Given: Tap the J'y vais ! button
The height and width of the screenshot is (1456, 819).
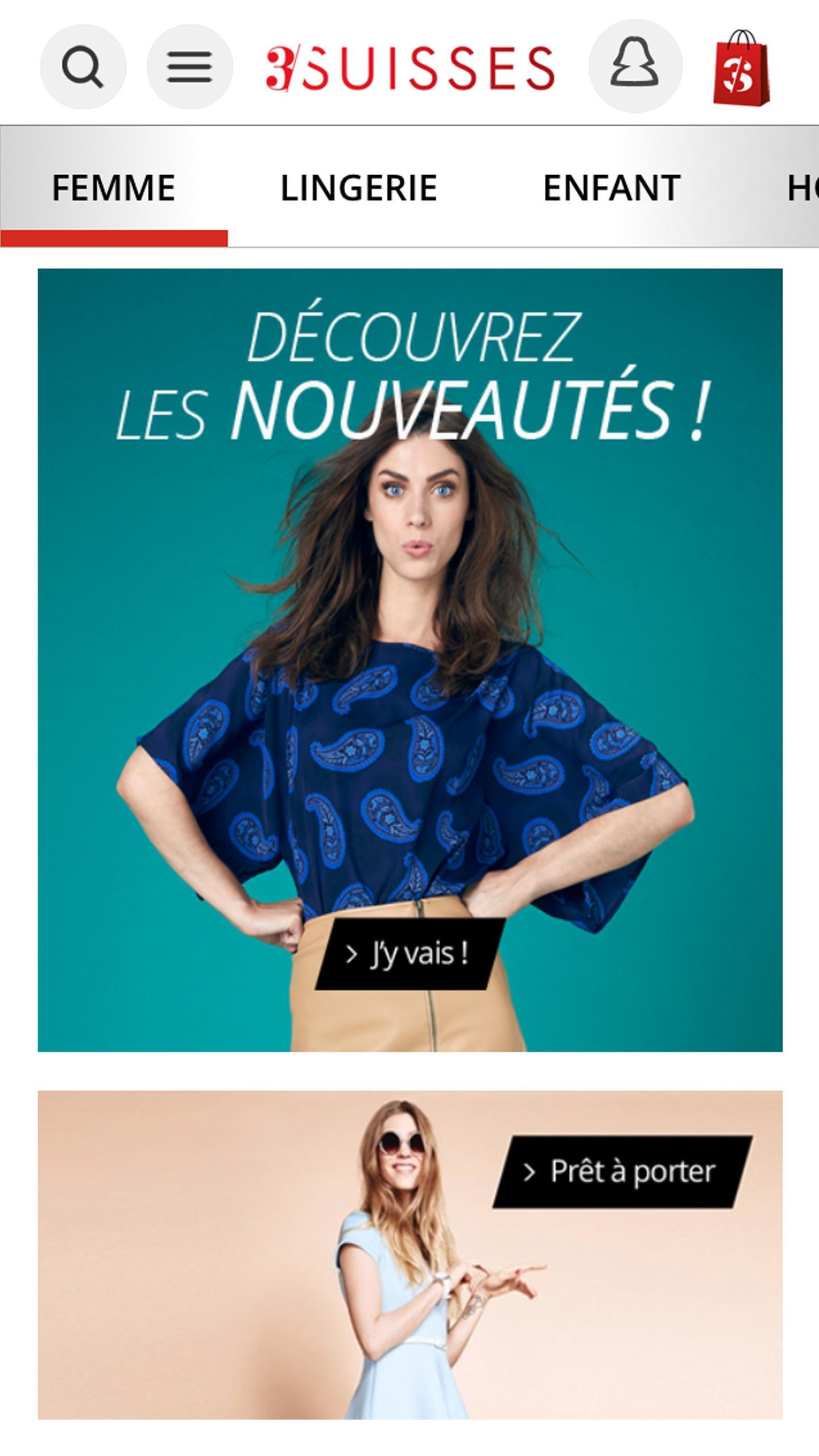Looking at the screenshot, I should coord(409,954).
